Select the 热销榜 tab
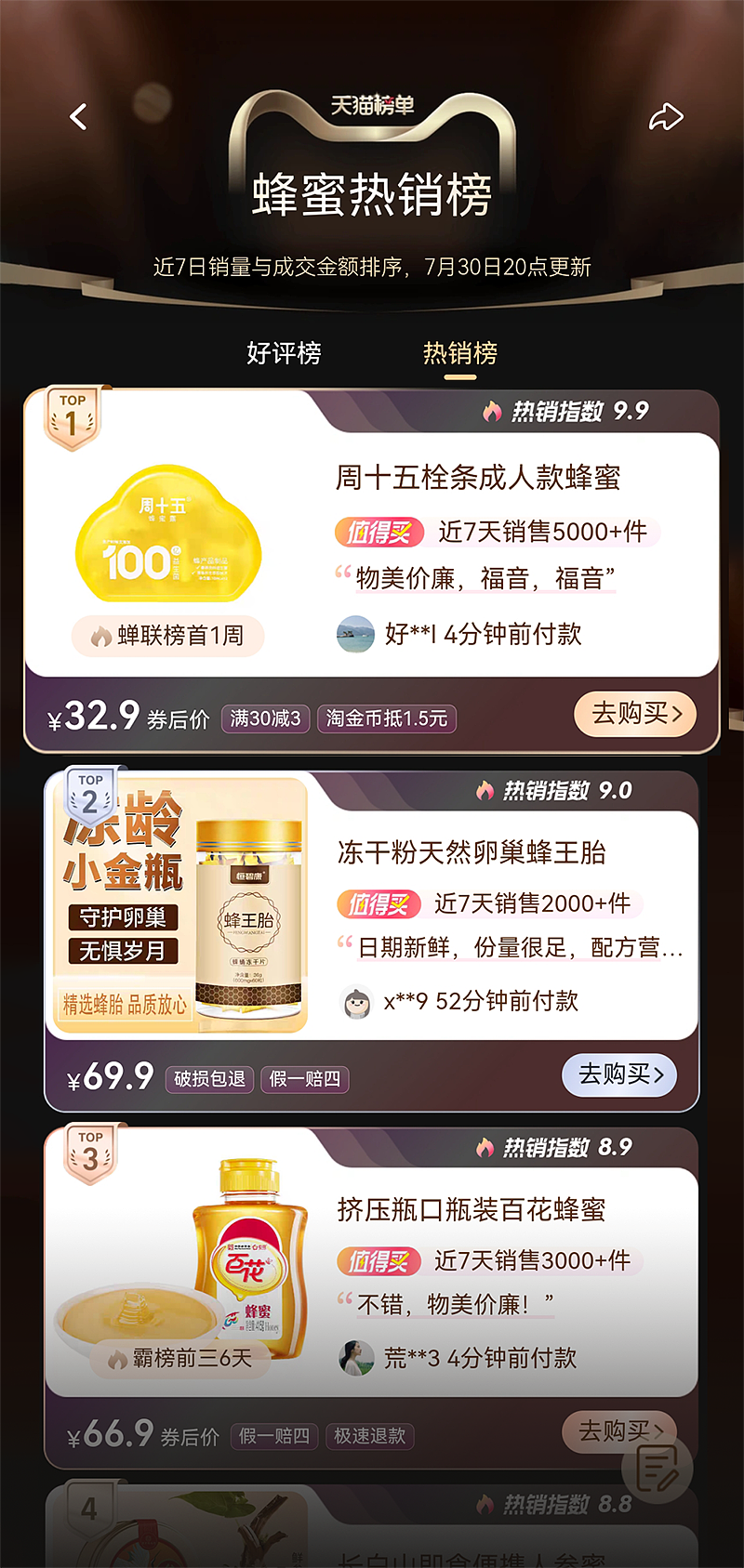Viewport: 744px width, 1568px height. click(x=459, y=353)
